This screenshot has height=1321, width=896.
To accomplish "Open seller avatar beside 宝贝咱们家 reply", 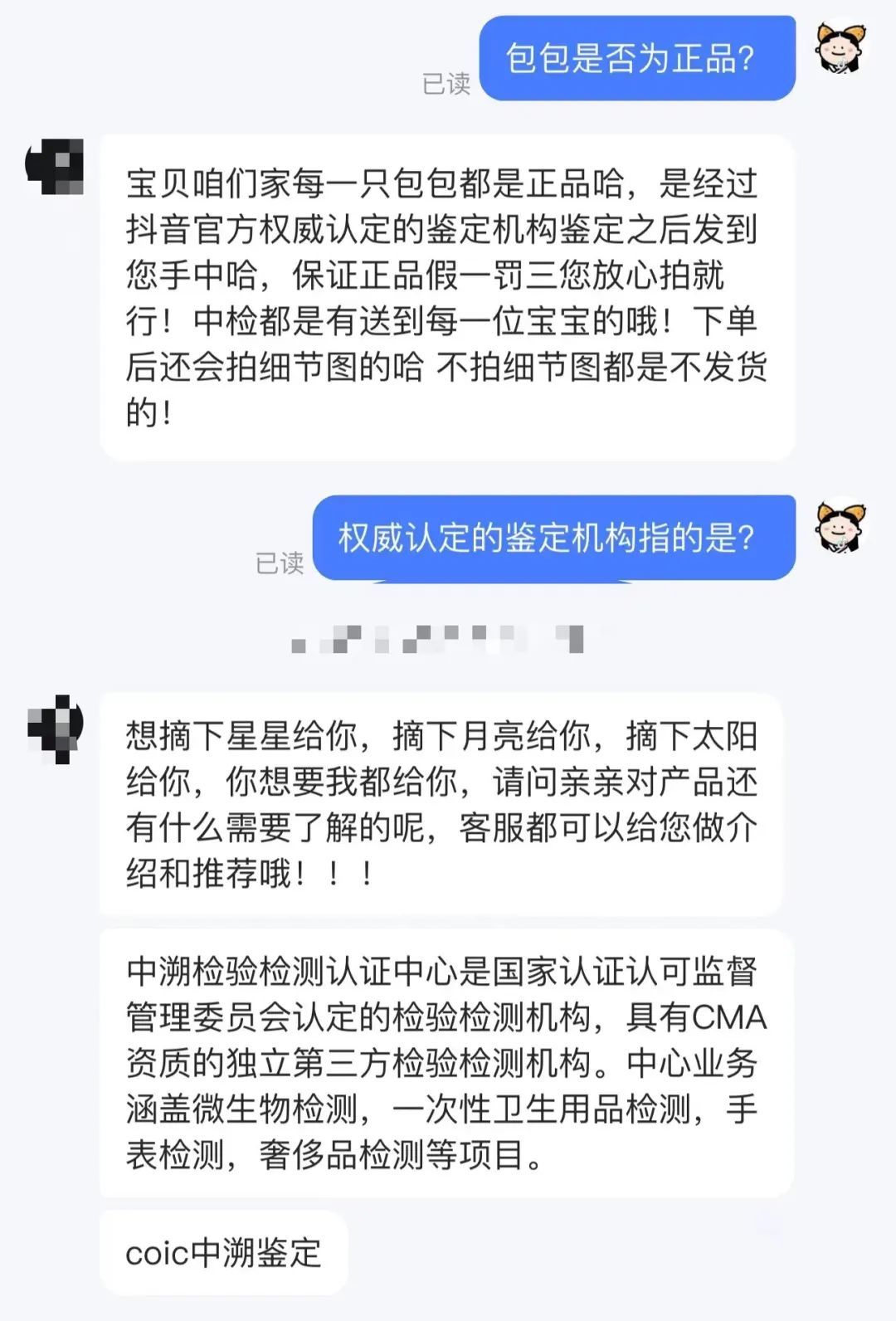I will [x=56, y=167].
